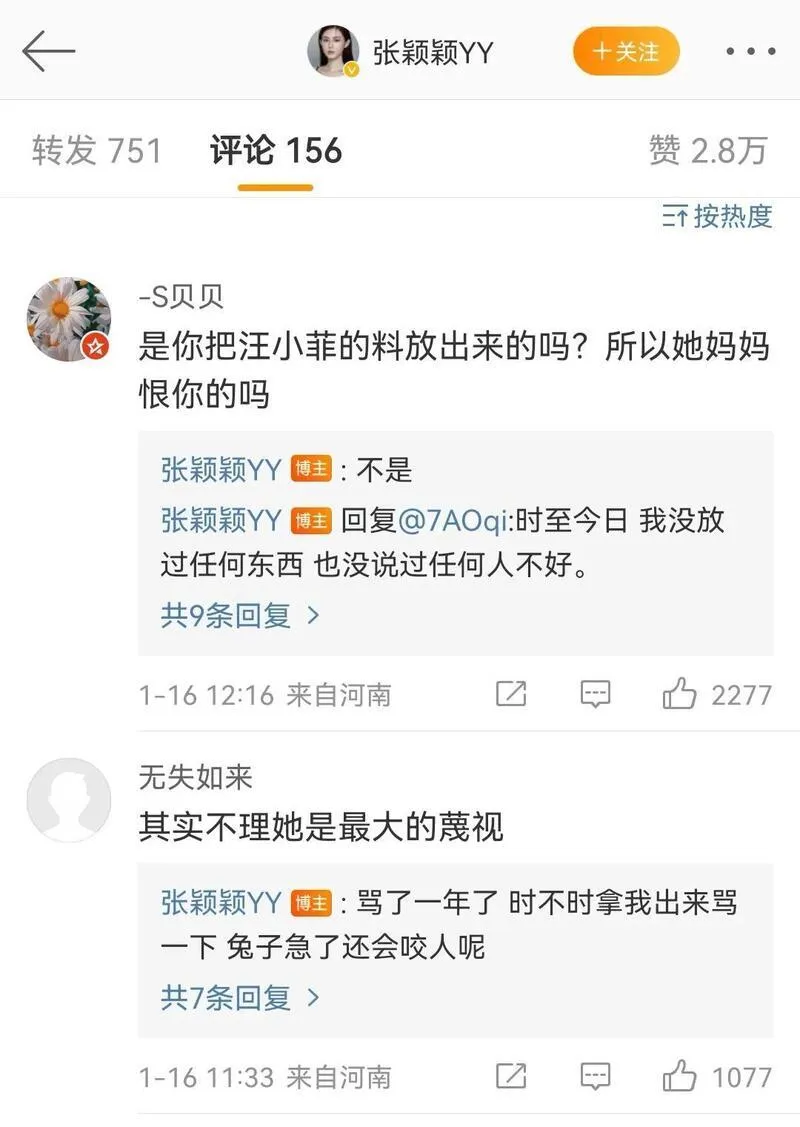The width and height of the screenshot is (800, 1127).
Task: Change comment sorting via 按热度
Action: (718, 216)
